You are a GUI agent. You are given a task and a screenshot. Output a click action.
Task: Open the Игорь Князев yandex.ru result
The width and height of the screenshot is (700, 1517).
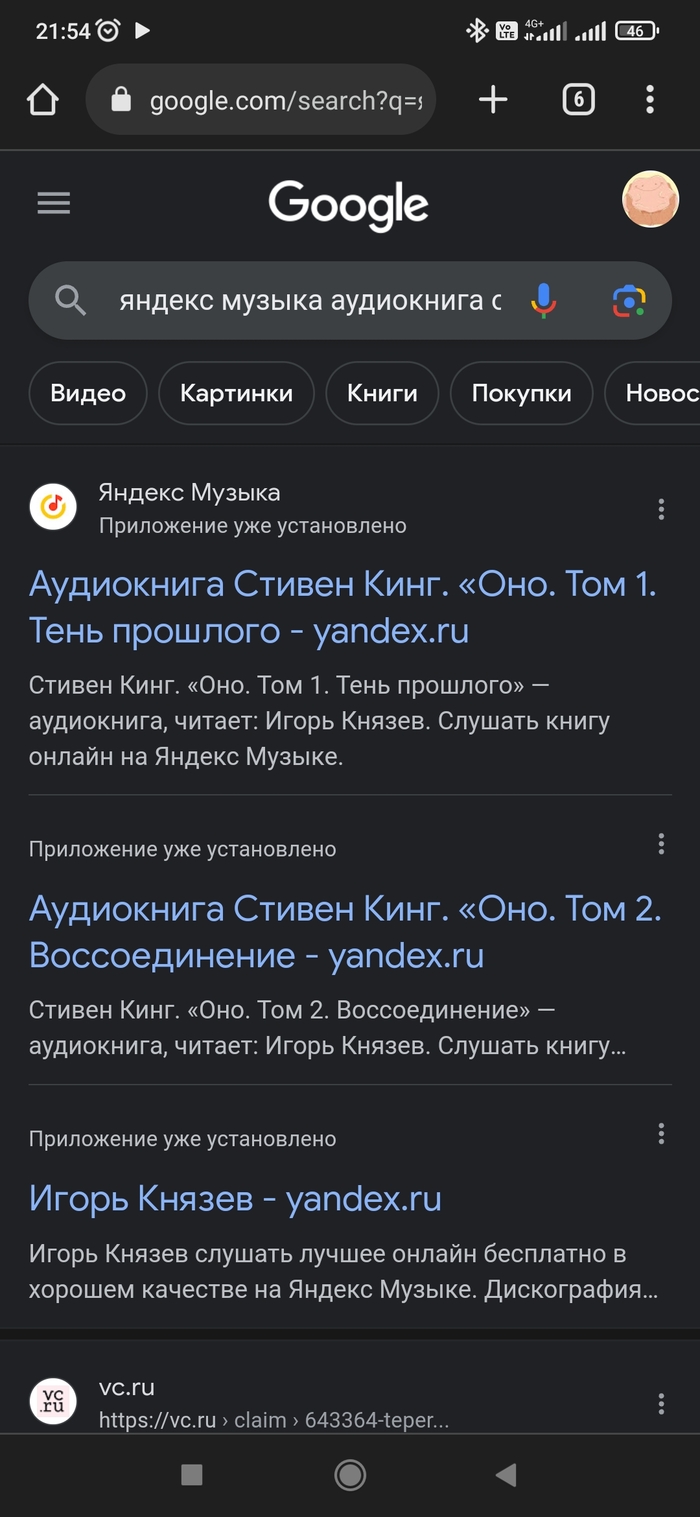click(x=235, y=1198)
